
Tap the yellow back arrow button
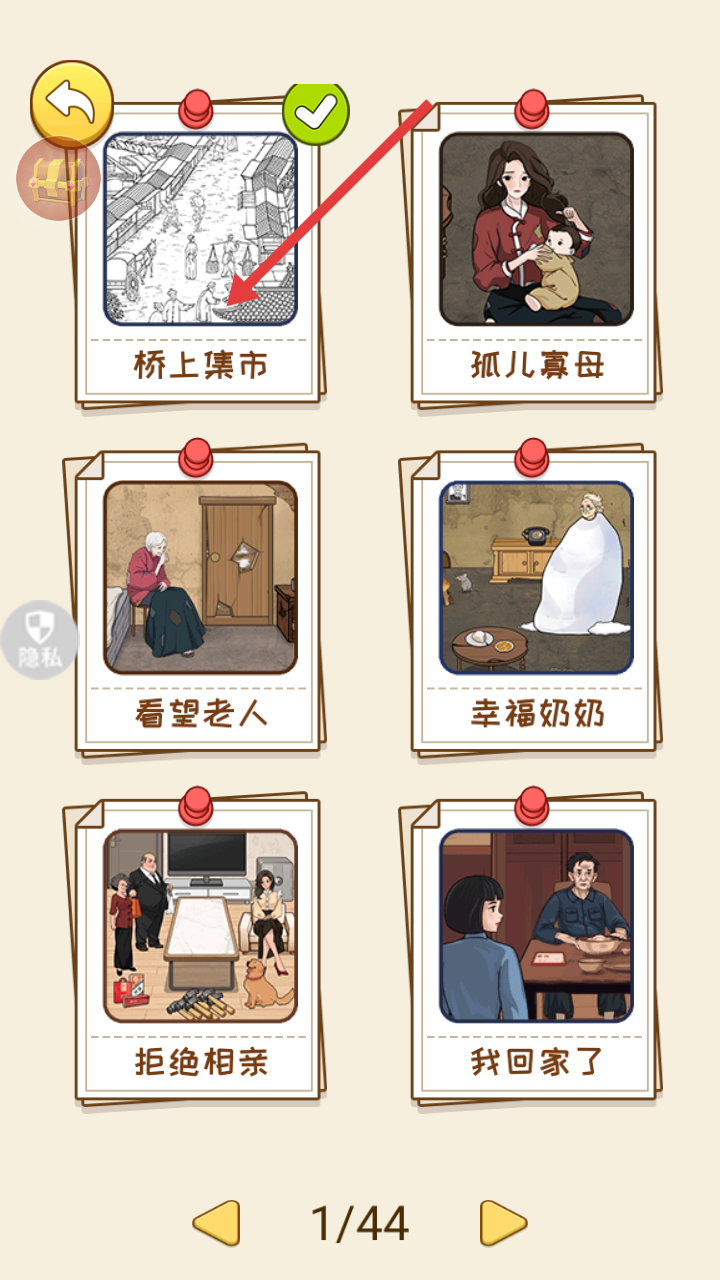click(72, 103)
